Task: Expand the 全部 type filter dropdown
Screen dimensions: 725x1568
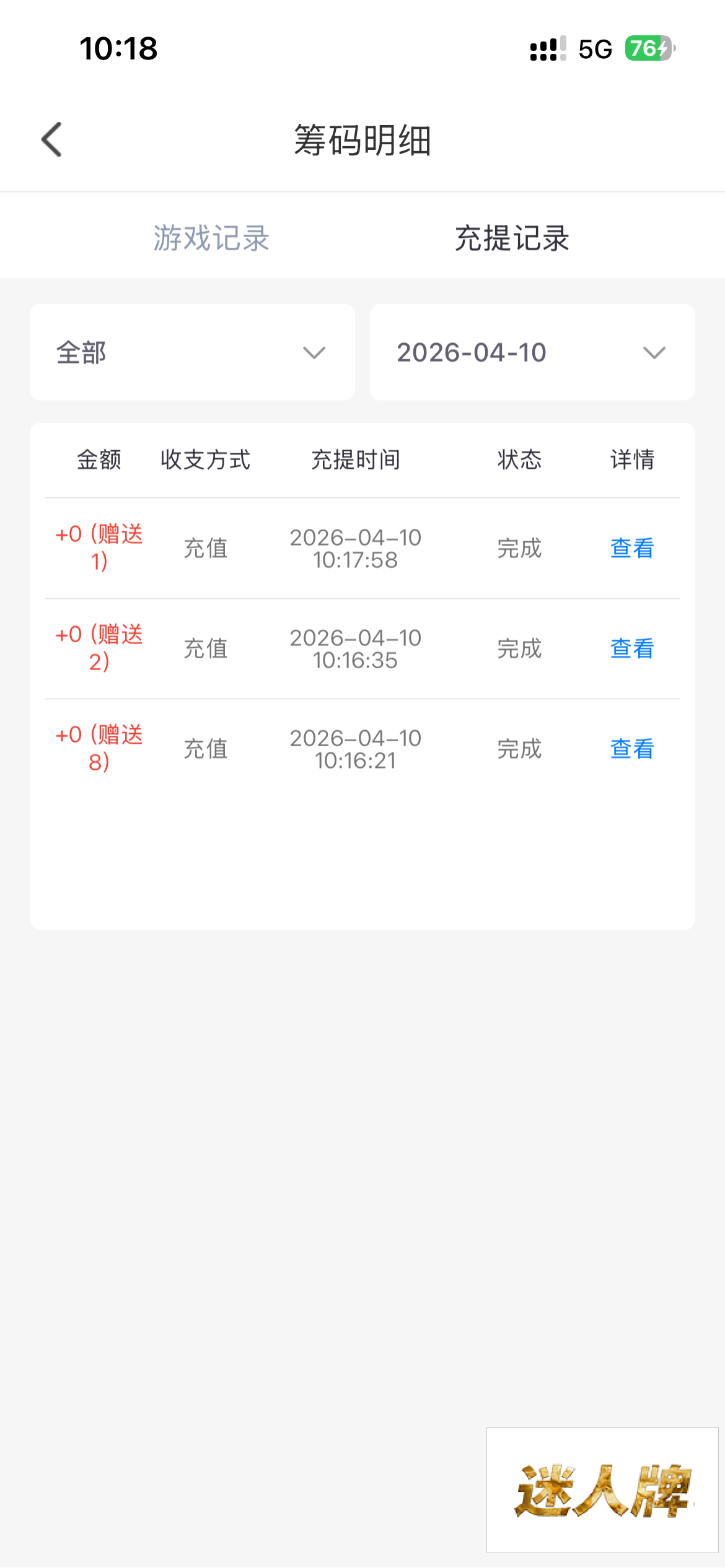Action: click(x=192, y=352)
